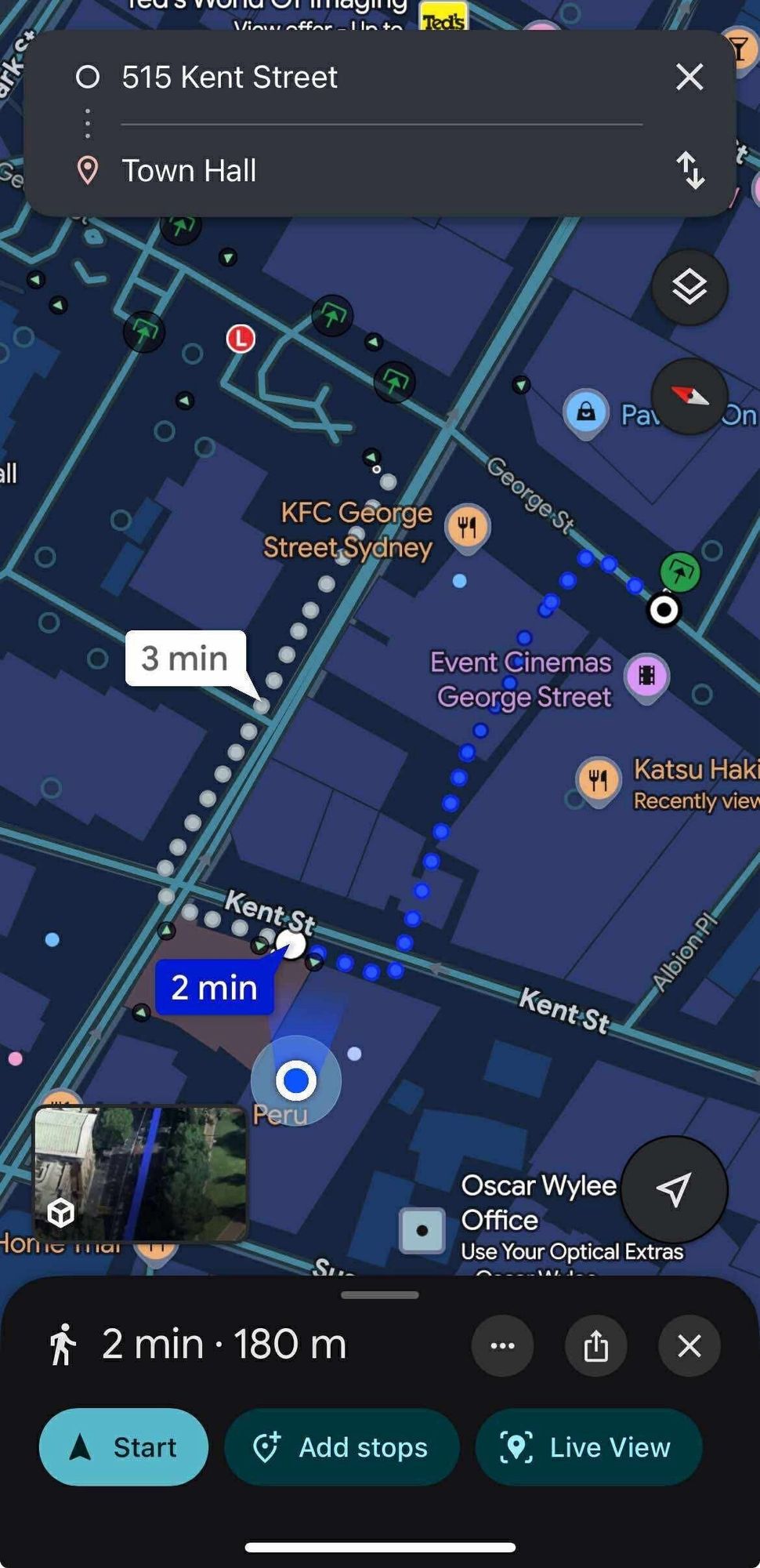The height and width of the screenshot is (1568, 760).
Task: Open the 3D immersive route preview thumbnail
Action: click(x=140, y=1174)
